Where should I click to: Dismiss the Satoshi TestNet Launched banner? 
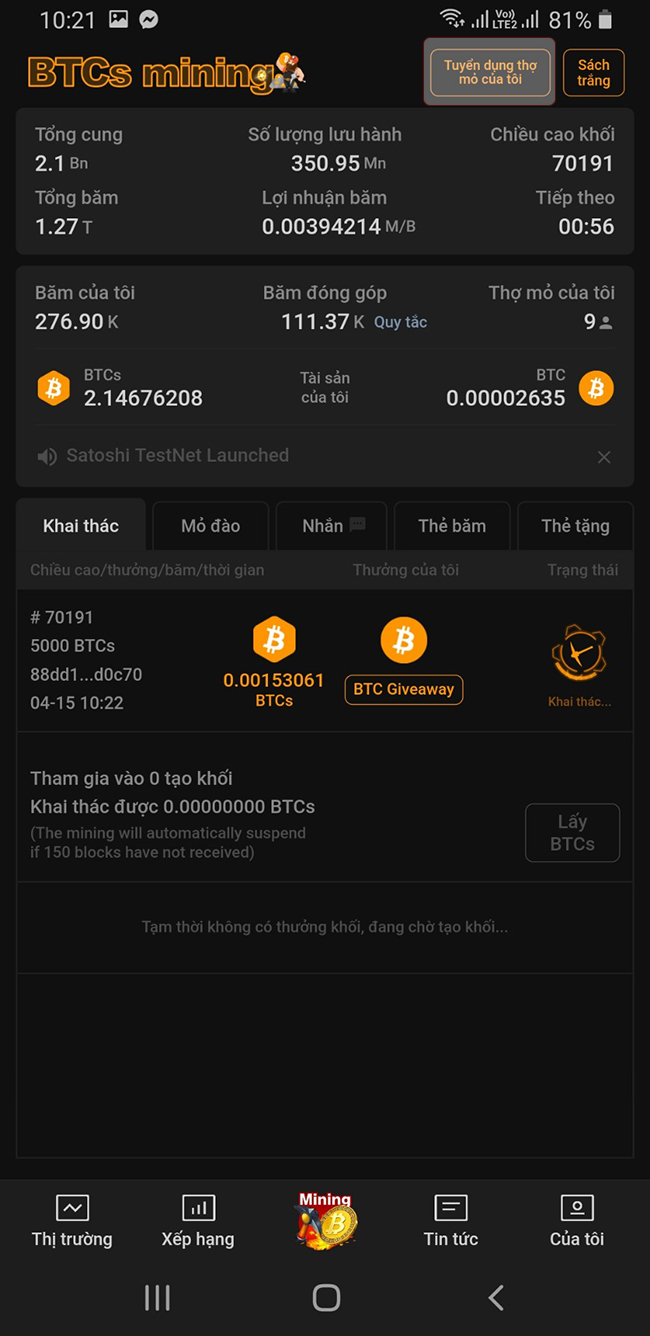[604, 457]
